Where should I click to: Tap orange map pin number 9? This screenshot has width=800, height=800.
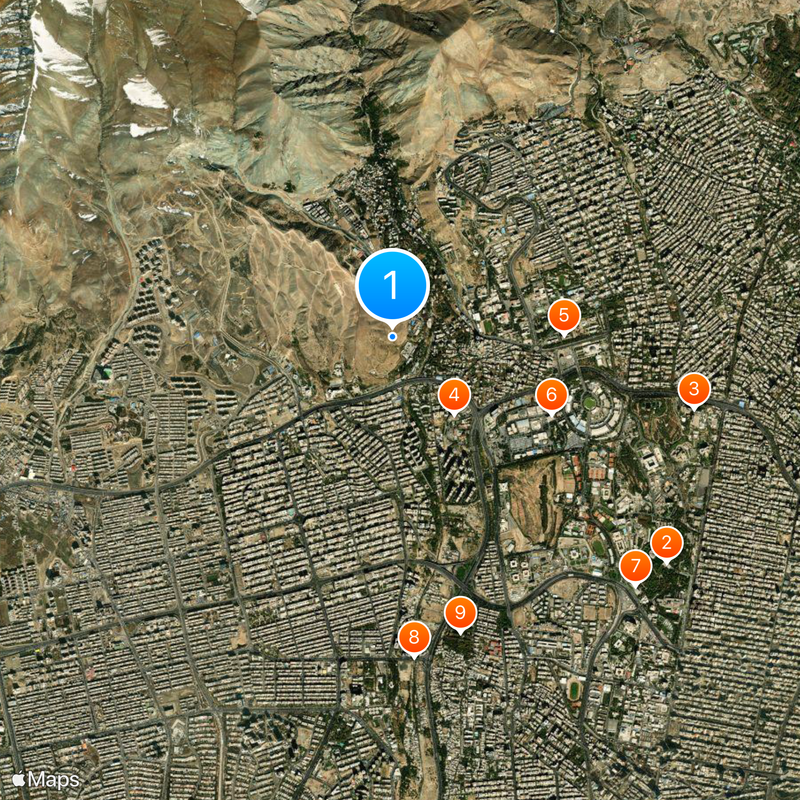[460, 612]
